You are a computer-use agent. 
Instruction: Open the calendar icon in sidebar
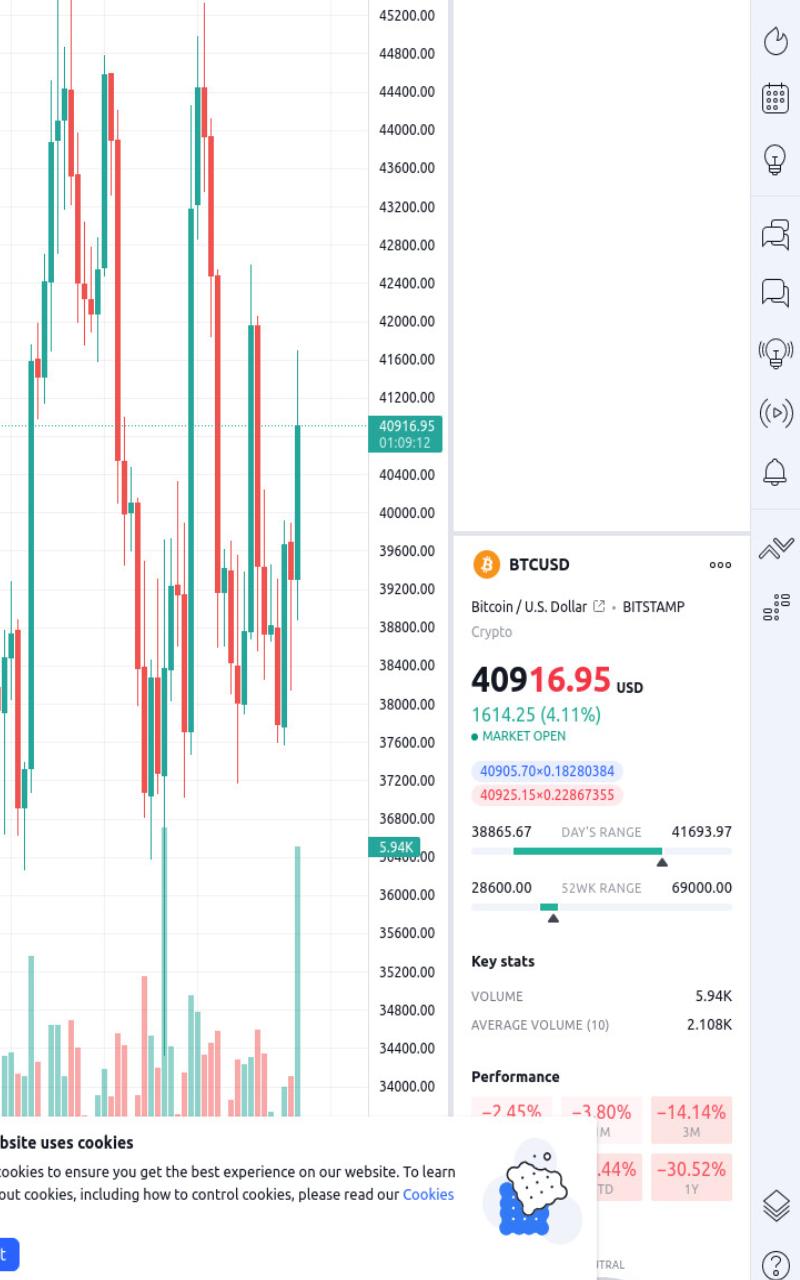click(776, 98)
